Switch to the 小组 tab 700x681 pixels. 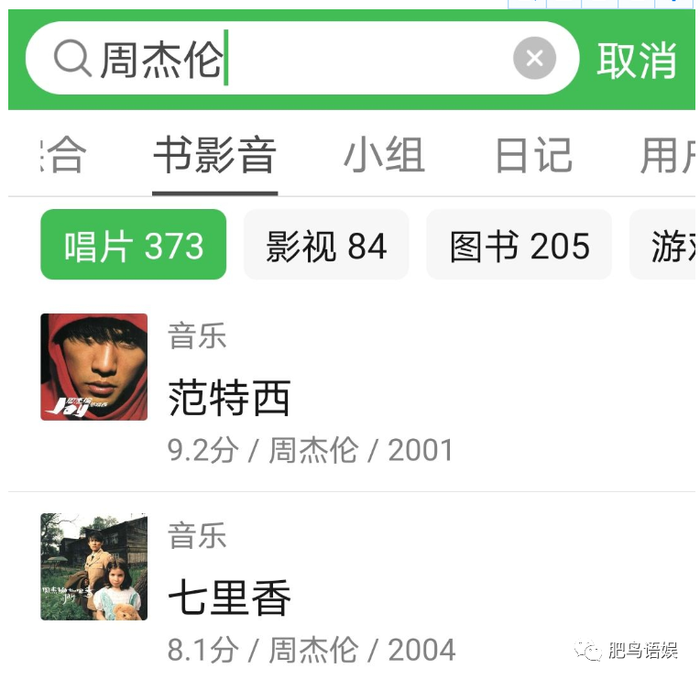point(384,156)
